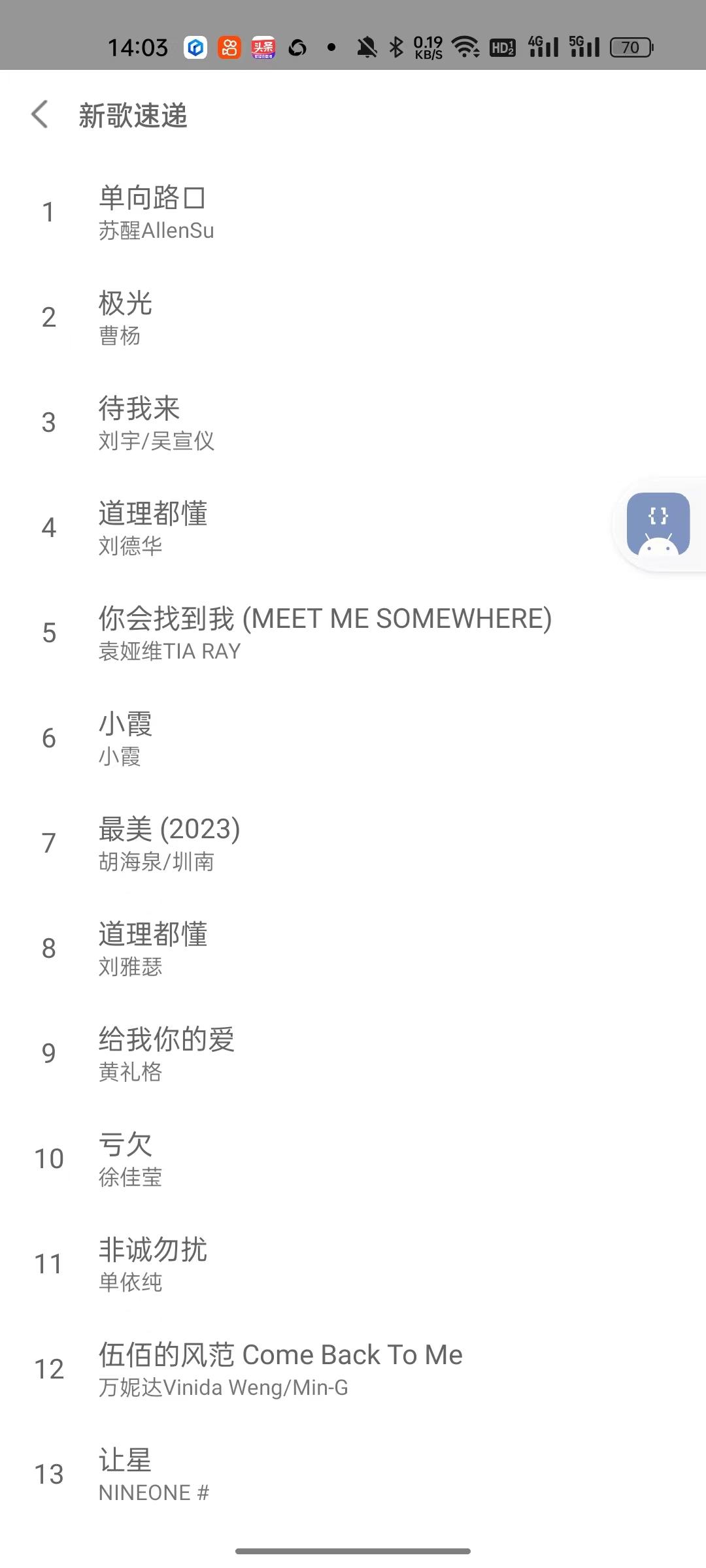Play song 小霞 at number 6
Viewport: 706px width, 1568px height.
click(x=125, y=738)
